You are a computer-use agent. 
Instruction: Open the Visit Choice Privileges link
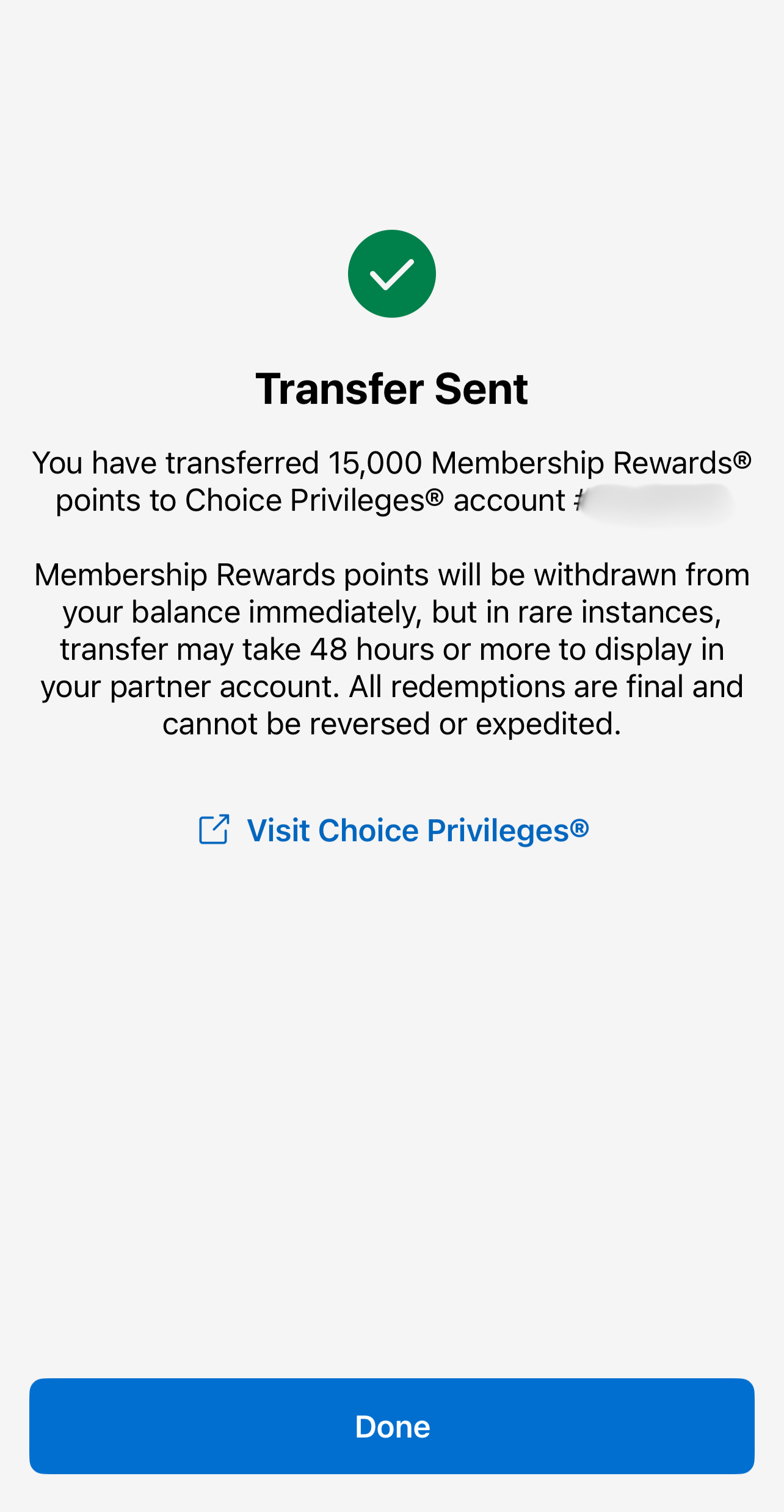click(394, 830)
